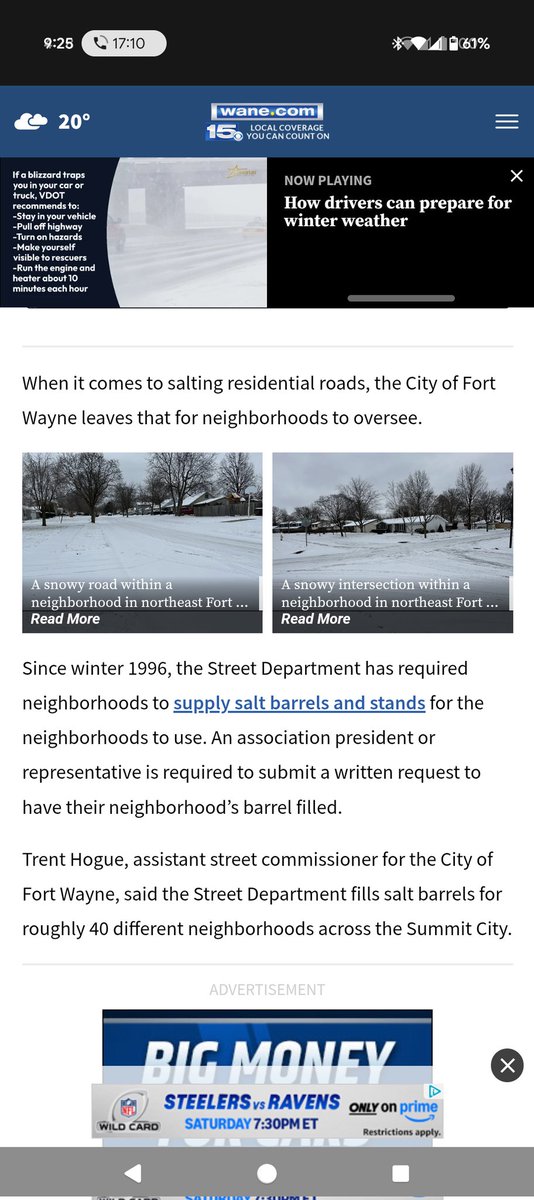Go back with the system back button

132,1173
